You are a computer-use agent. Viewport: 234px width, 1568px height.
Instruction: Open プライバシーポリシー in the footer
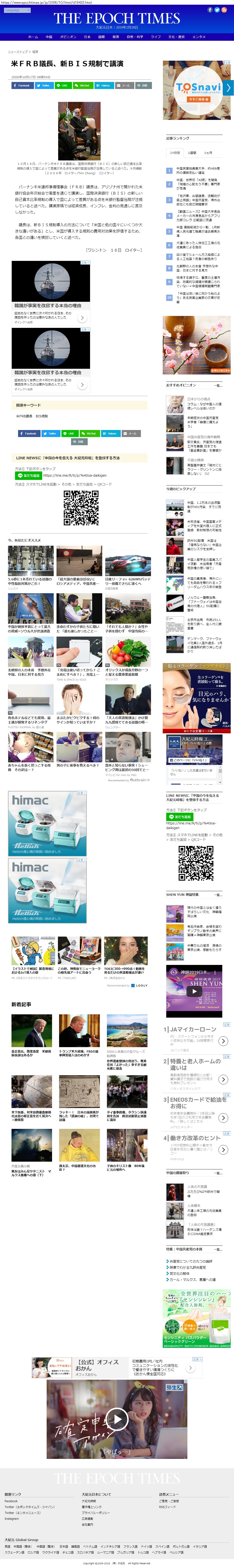pos(96,1512)
